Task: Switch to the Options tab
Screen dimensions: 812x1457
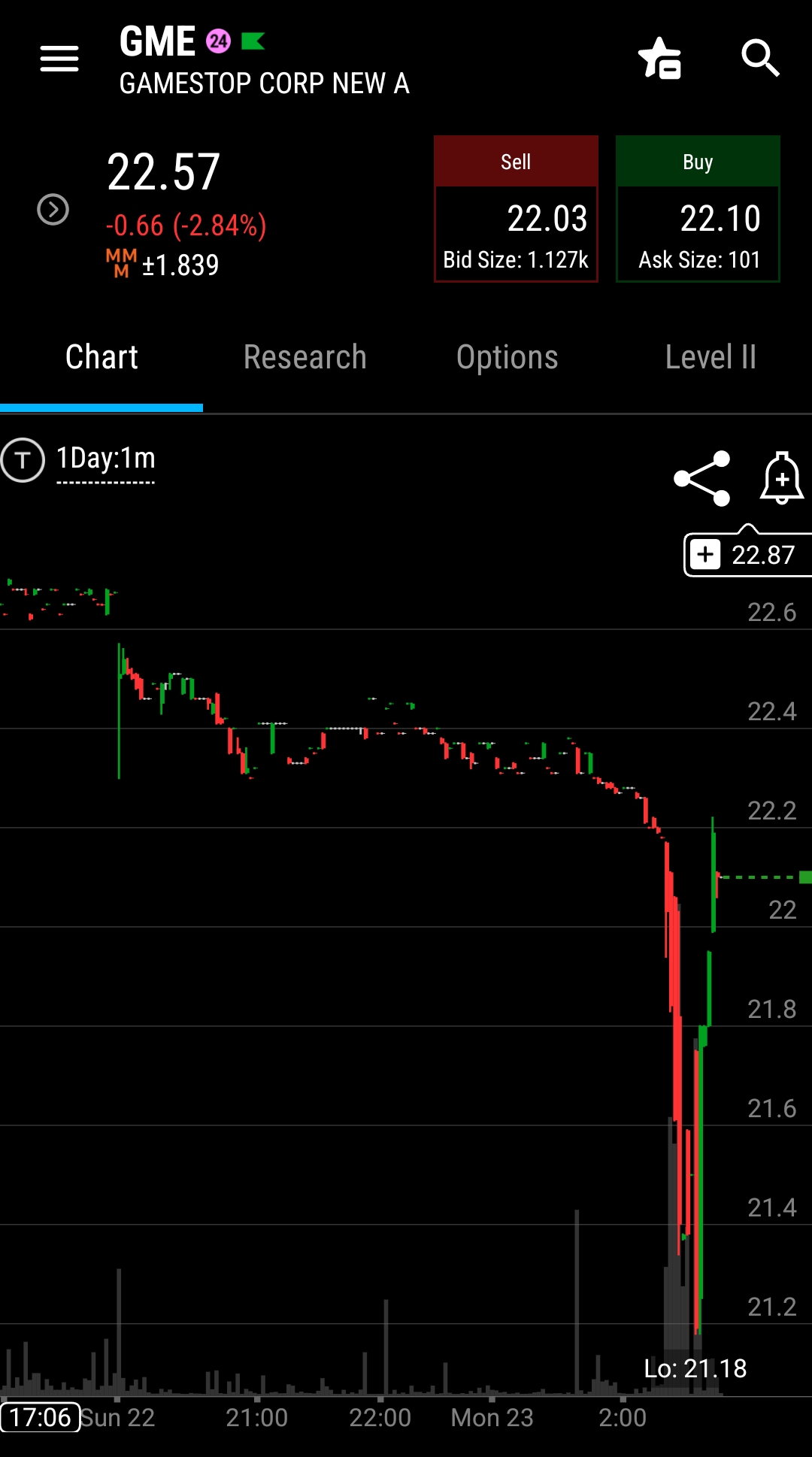Action: pos(507,357)
